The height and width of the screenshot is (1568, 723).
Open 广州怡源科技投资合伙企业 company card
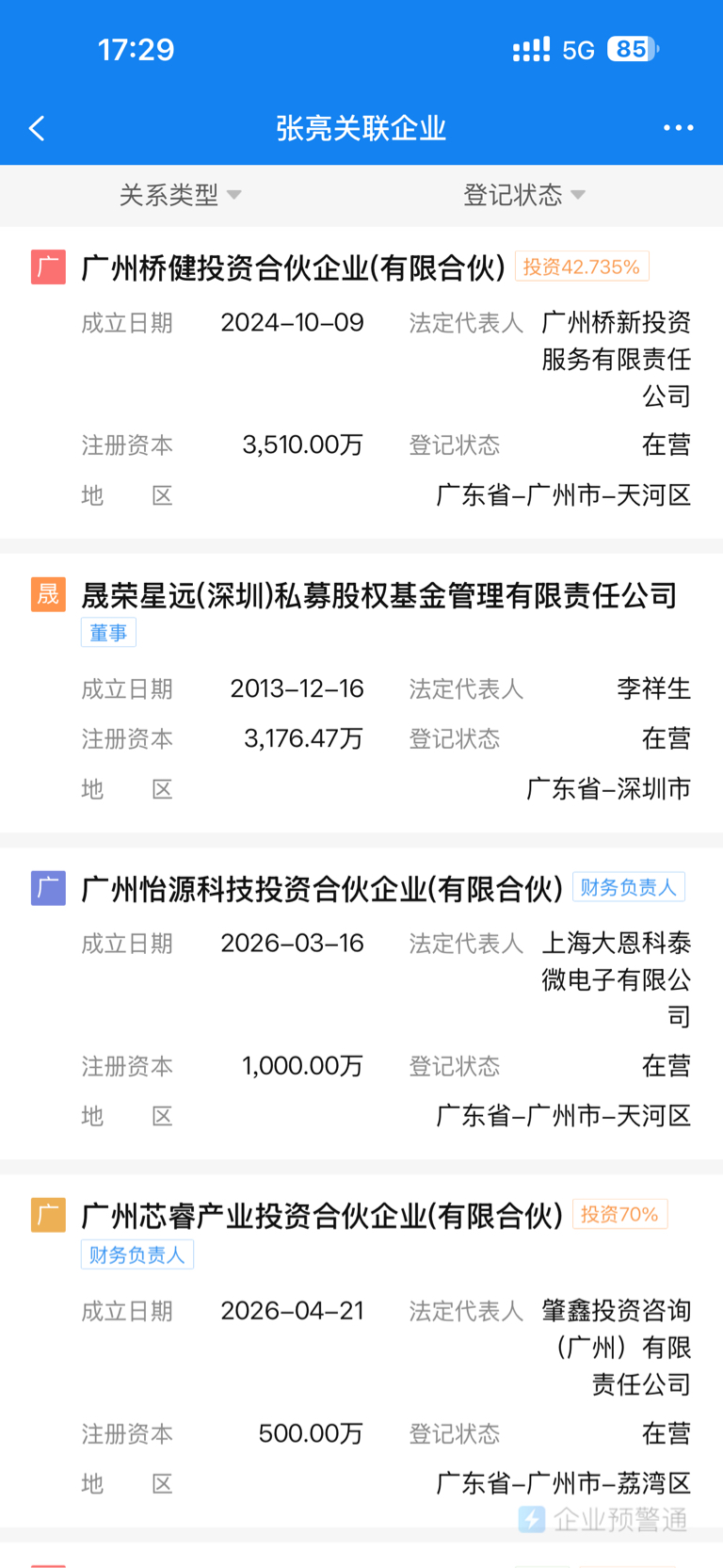361,1003
